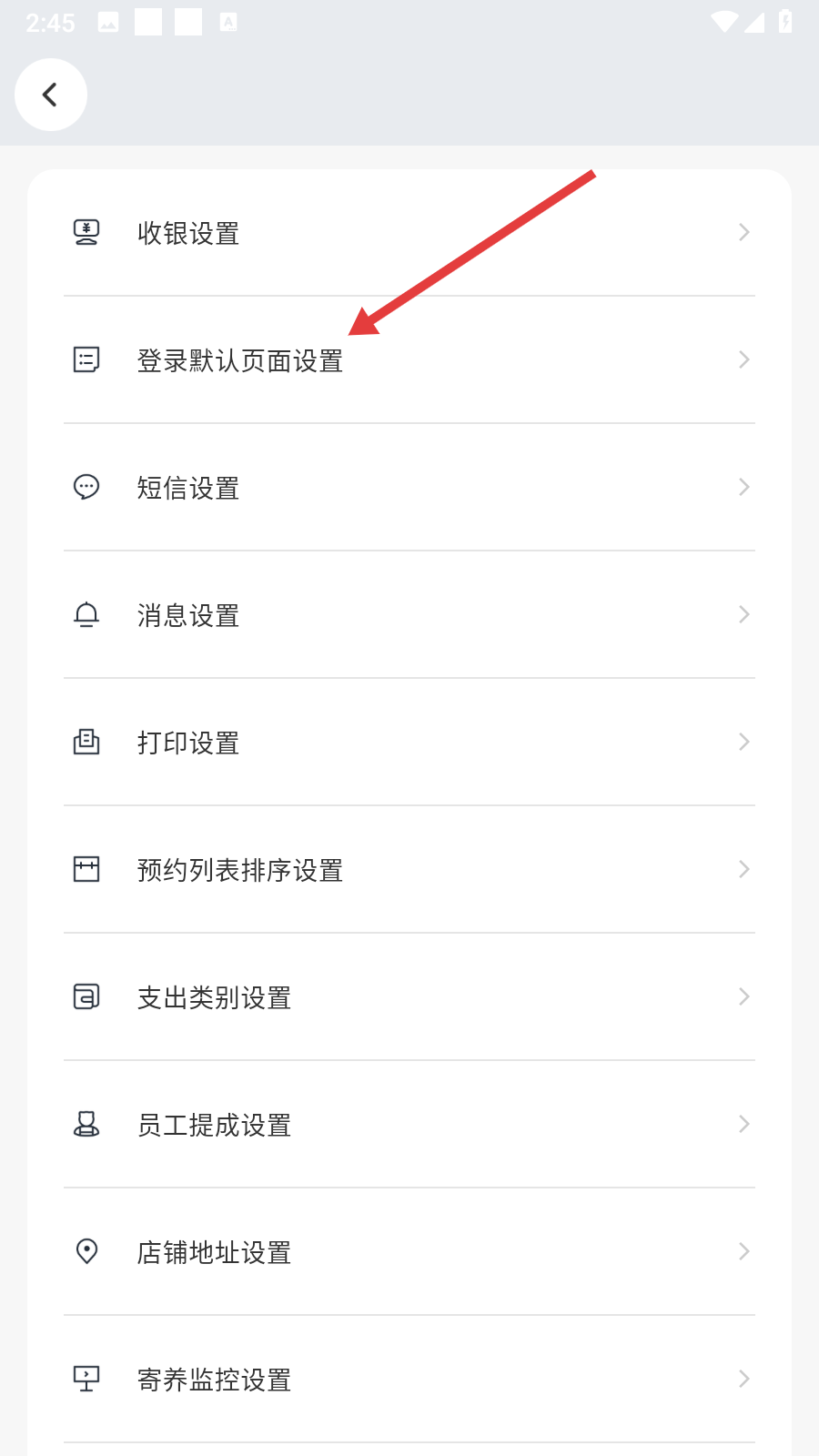Image resolution: width=819 pixels, height=1456 pixels.
Task: Open 店铺地址设置 store address
Action: [x=409, y=1252]
